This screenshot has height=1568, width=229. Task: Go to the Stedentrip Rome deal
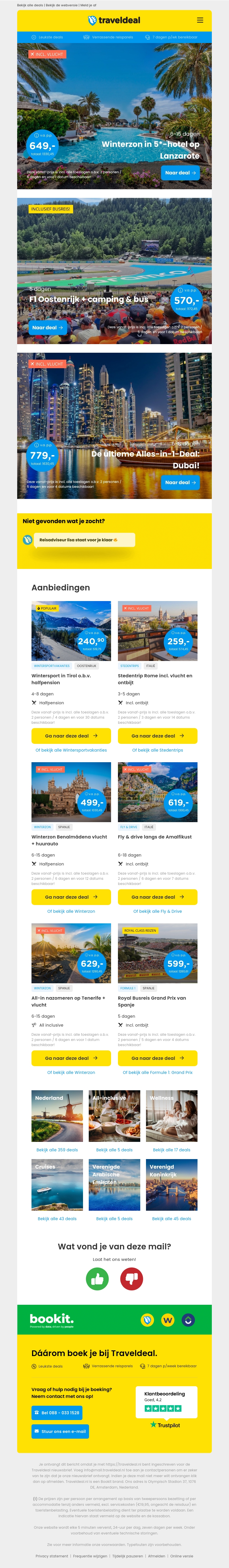[x=157, y=736]
